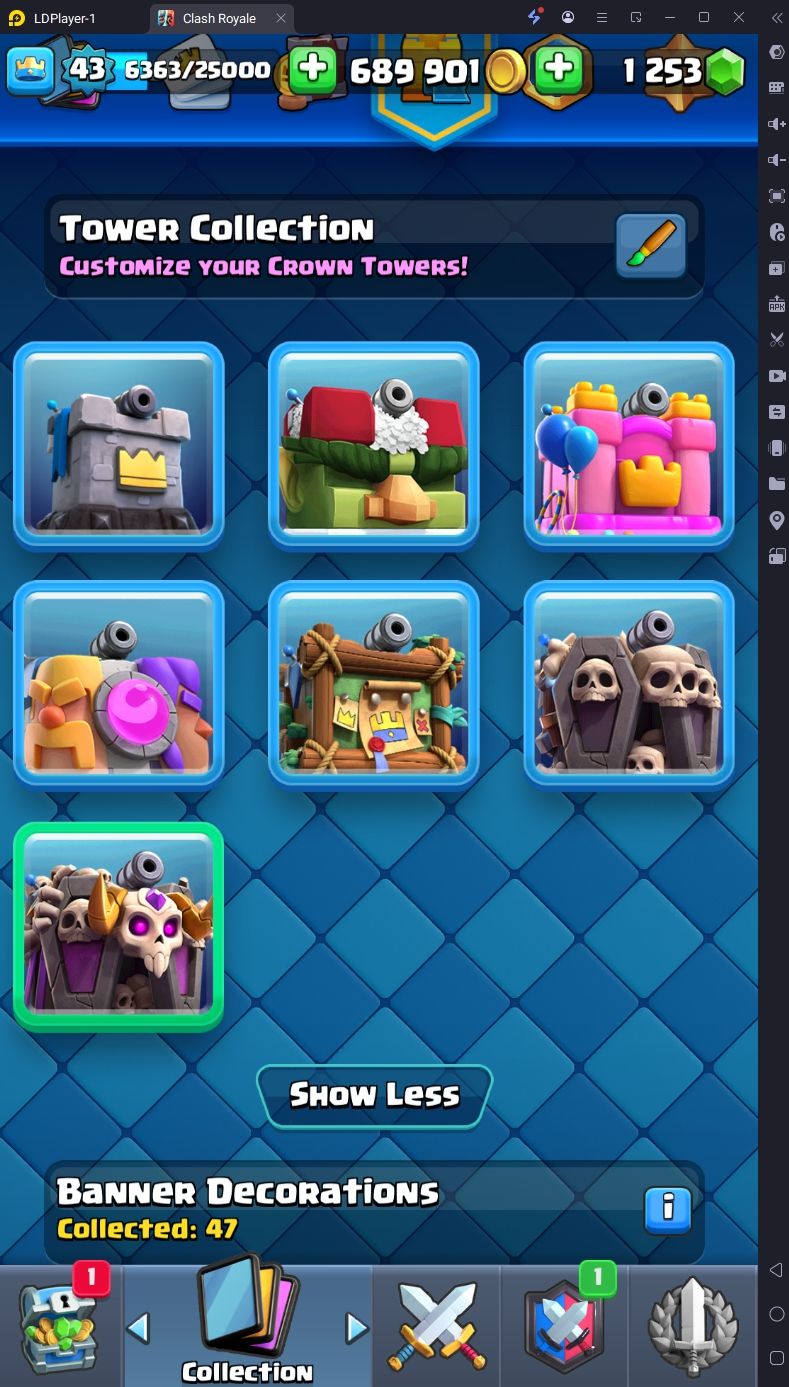Tap Show Less to collapse the towers
This screenshot has width=789, height=1387.
(x=374, y=1095)
